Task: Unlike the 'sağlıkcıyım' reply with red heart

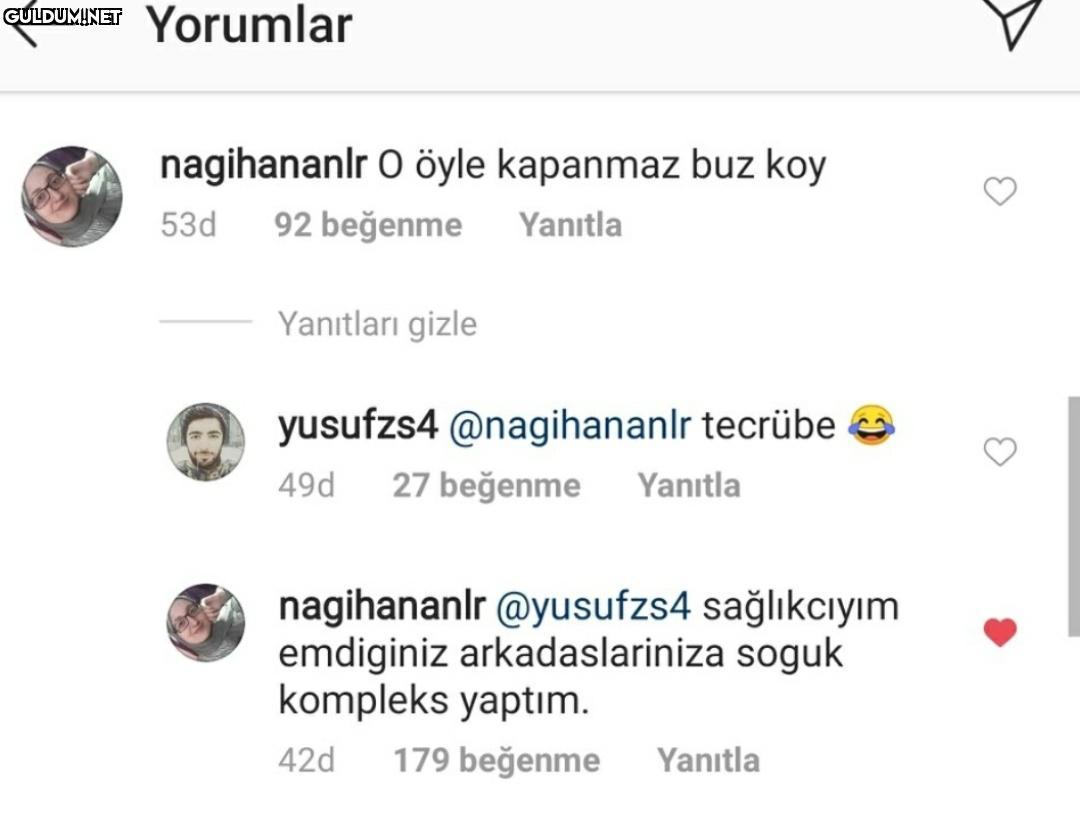Action: click(1000, 632)
